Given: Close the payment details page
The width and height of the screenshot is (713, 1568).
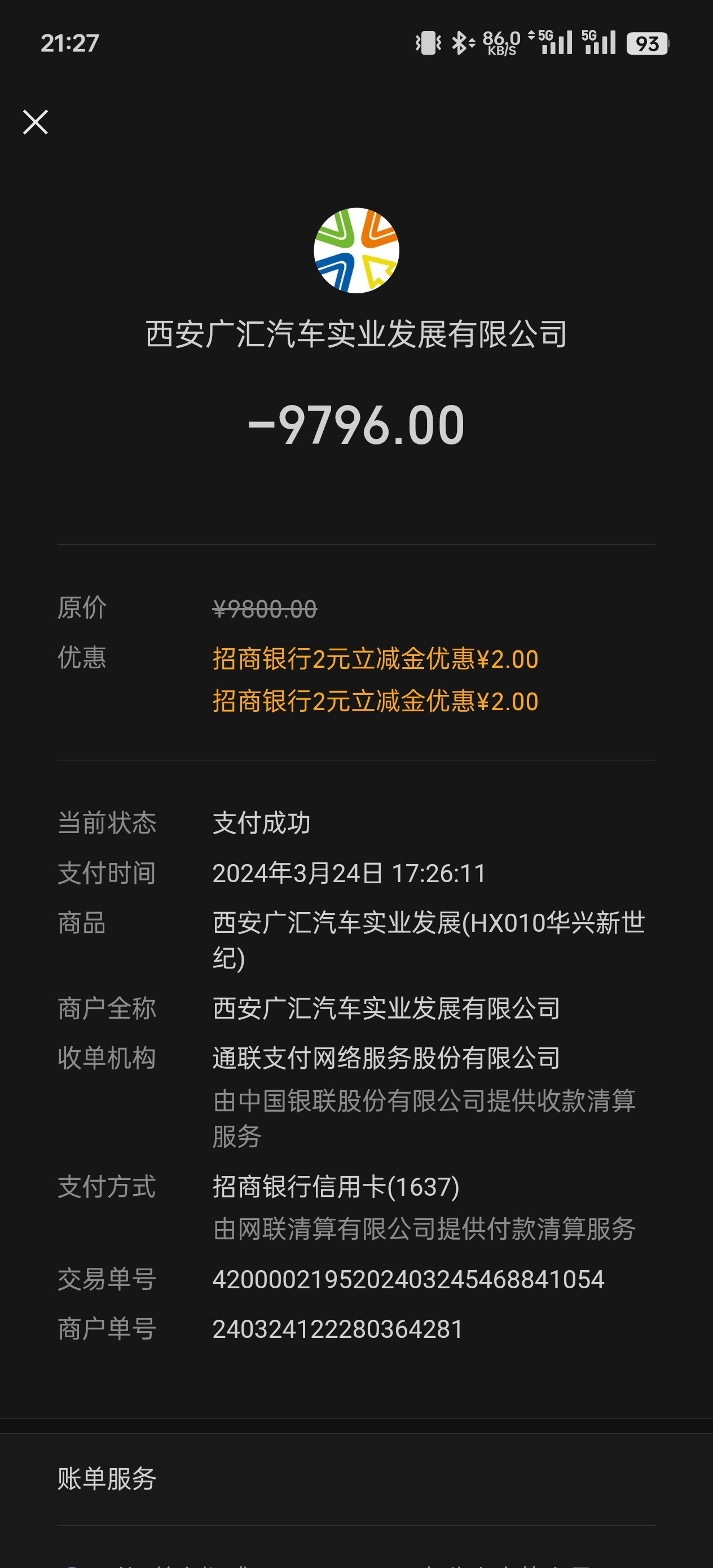Looking at the screenshot, I should pos(36,122).
